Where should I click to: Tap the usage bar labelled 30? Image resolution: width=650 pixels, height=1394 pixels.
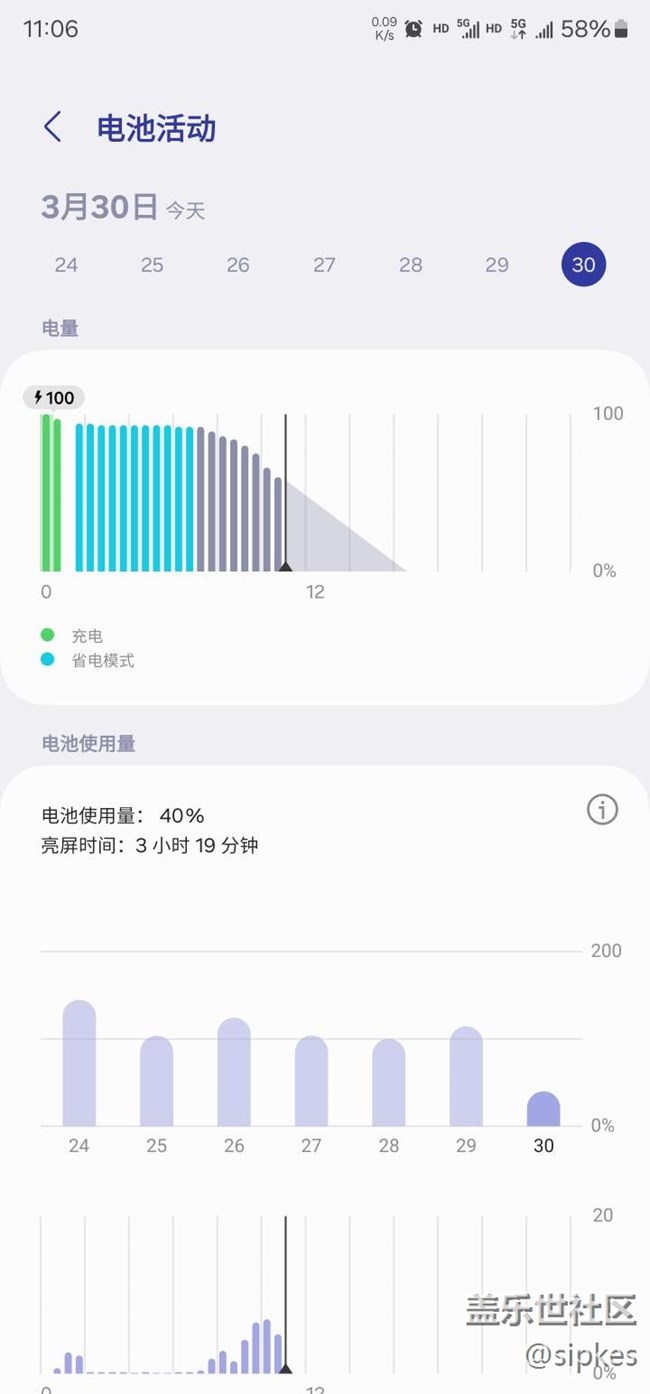[543, 1109]
